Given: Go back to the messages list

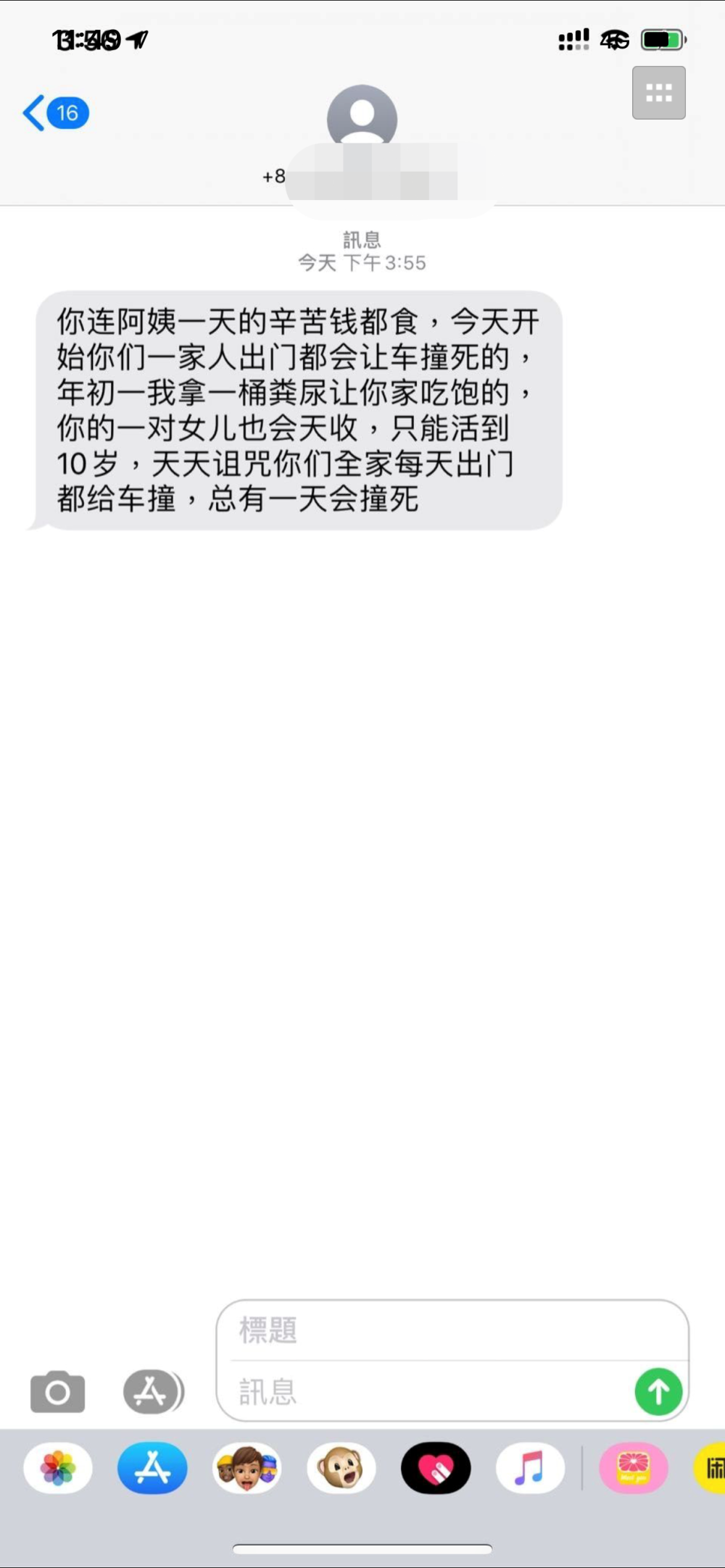Looking at the screenshot, I should coord(54,114).
